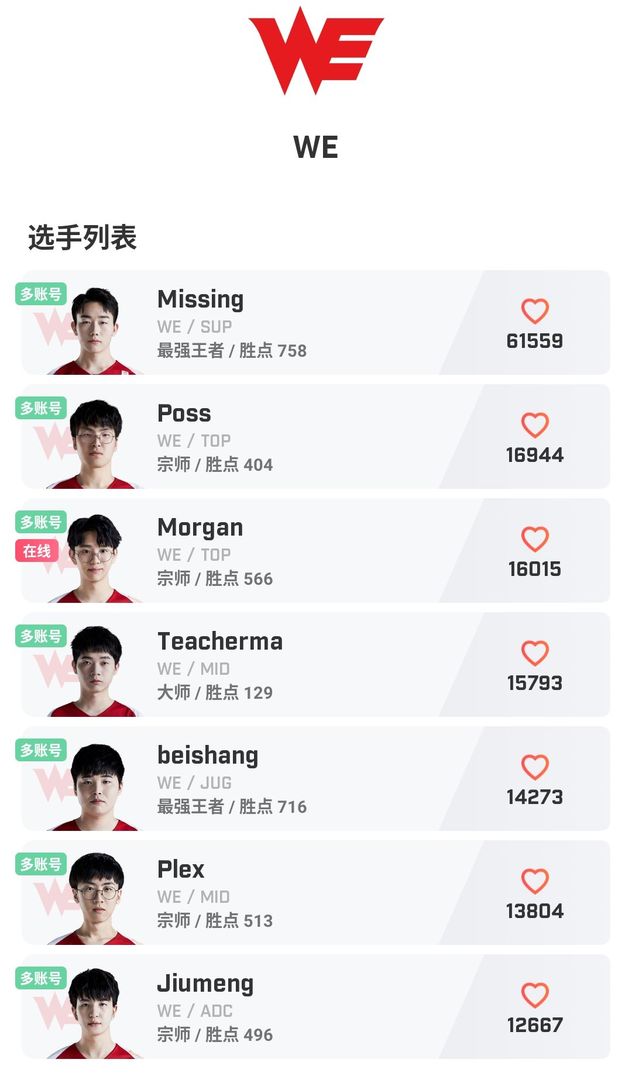Open Teacherma's player profile
Image resolution: width=632 pixels, height=1080 pixels.
pos(220,641)
